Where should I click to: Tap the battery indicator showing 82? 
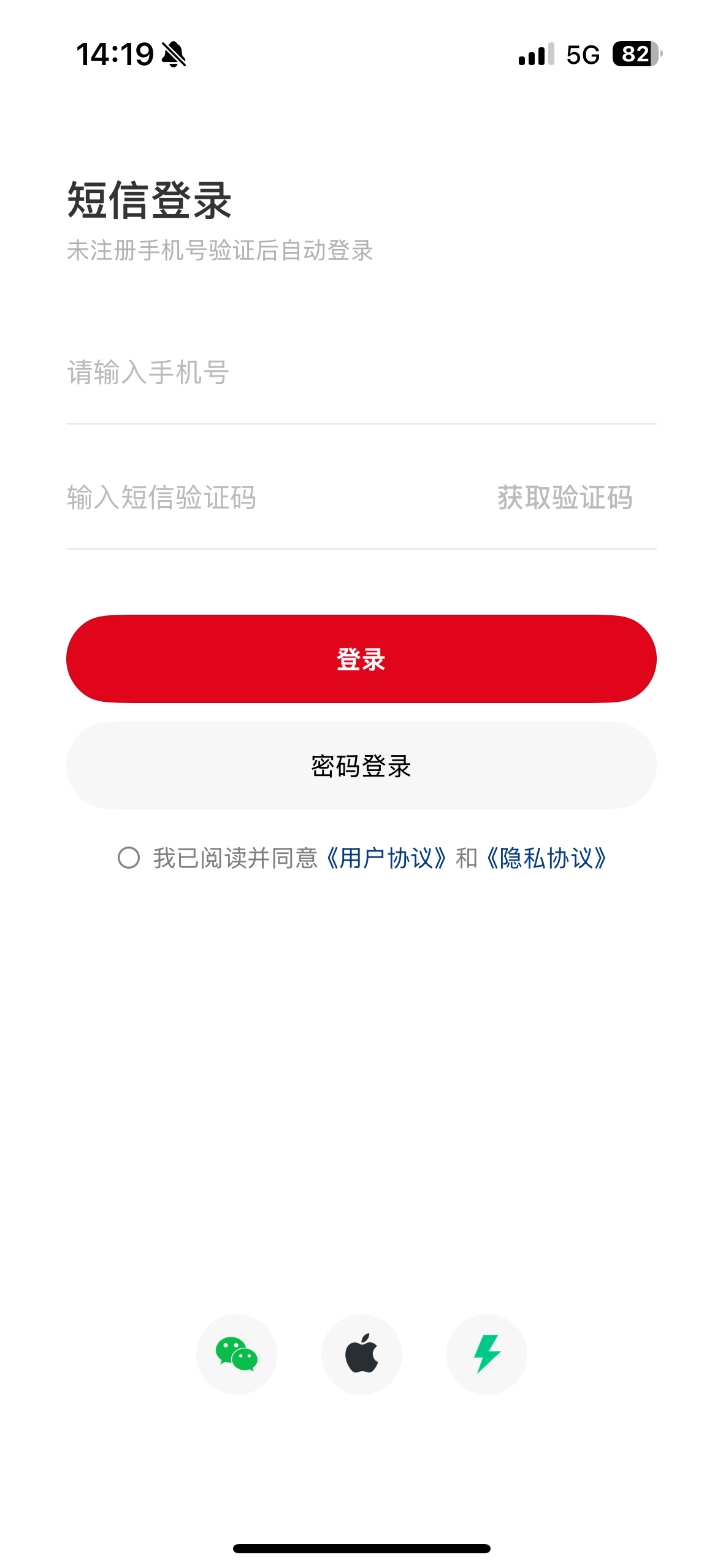point(634,54)
